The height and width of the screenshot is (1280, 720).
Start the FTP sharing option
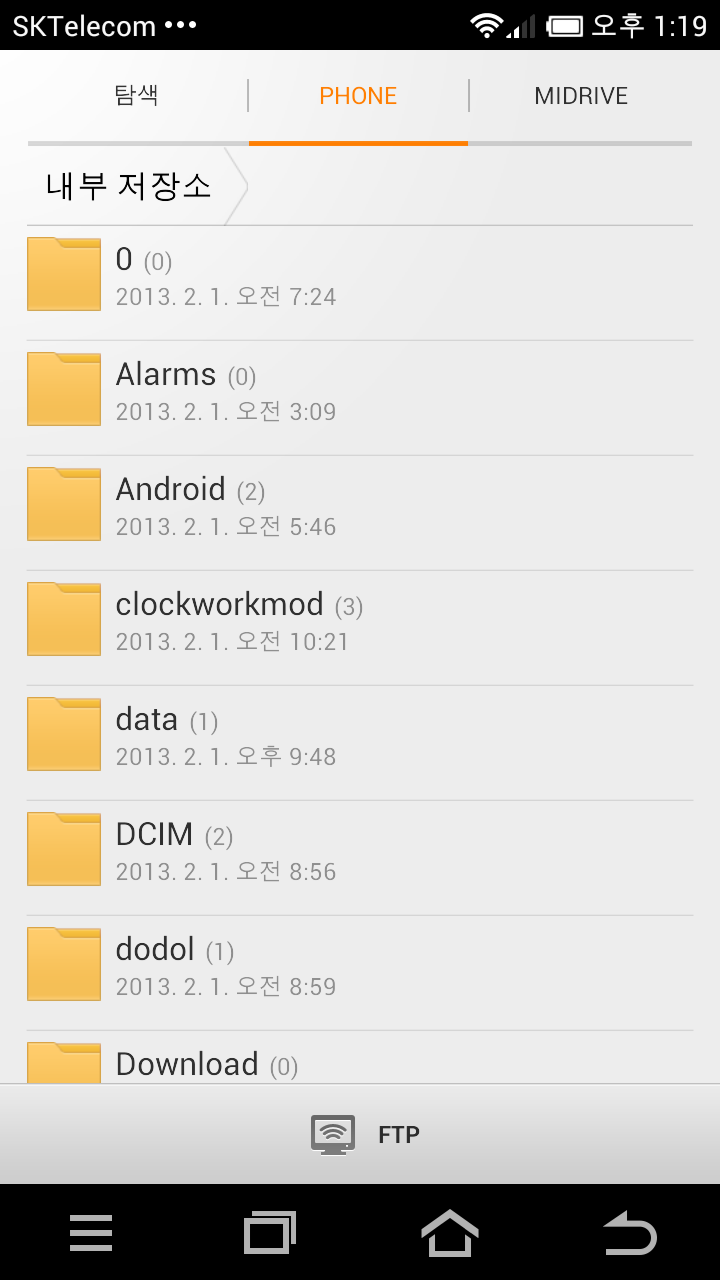365,1135
